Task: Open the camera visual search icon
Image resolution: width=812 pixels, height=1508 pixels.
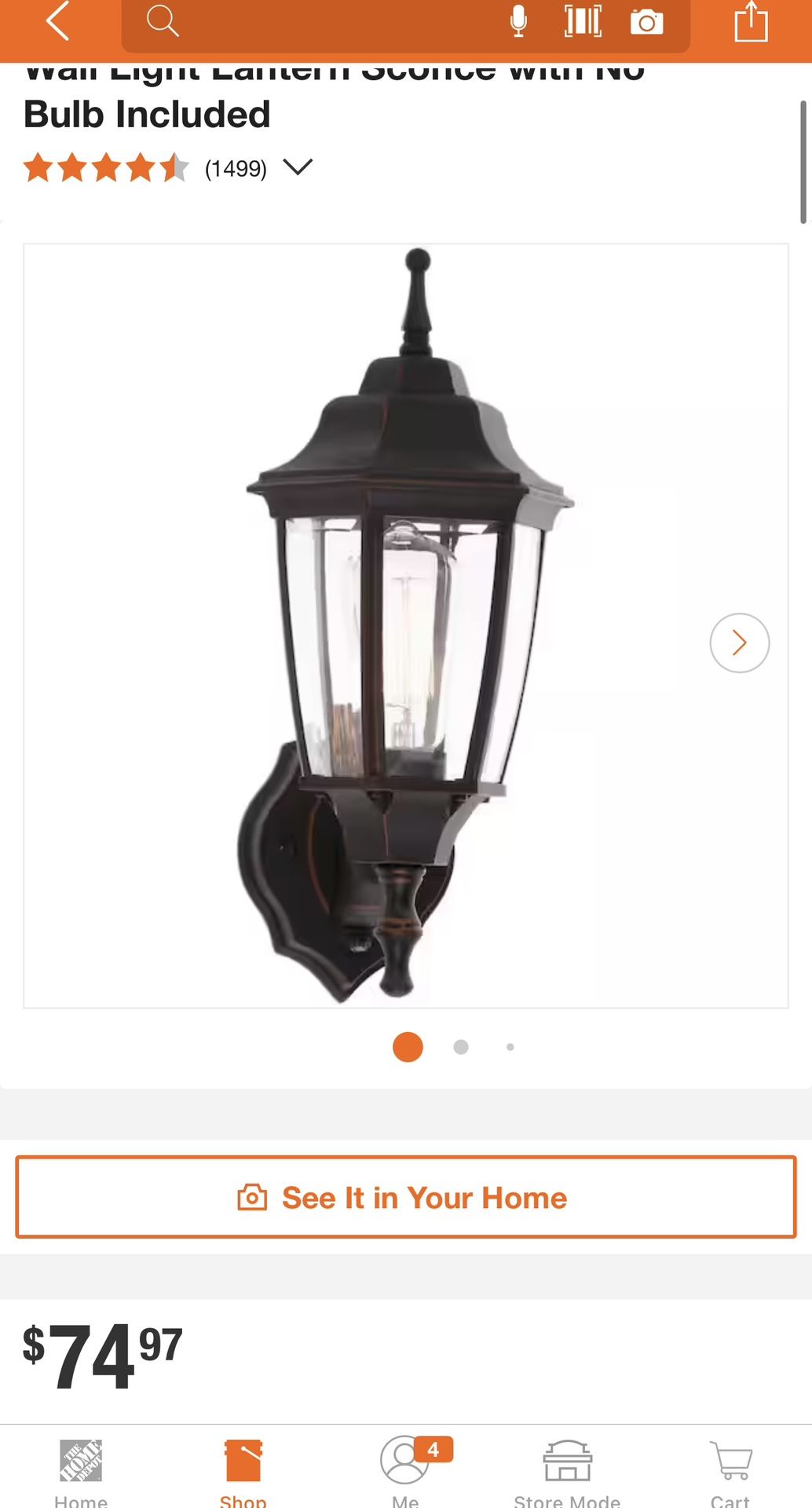Action: (646, 23)
